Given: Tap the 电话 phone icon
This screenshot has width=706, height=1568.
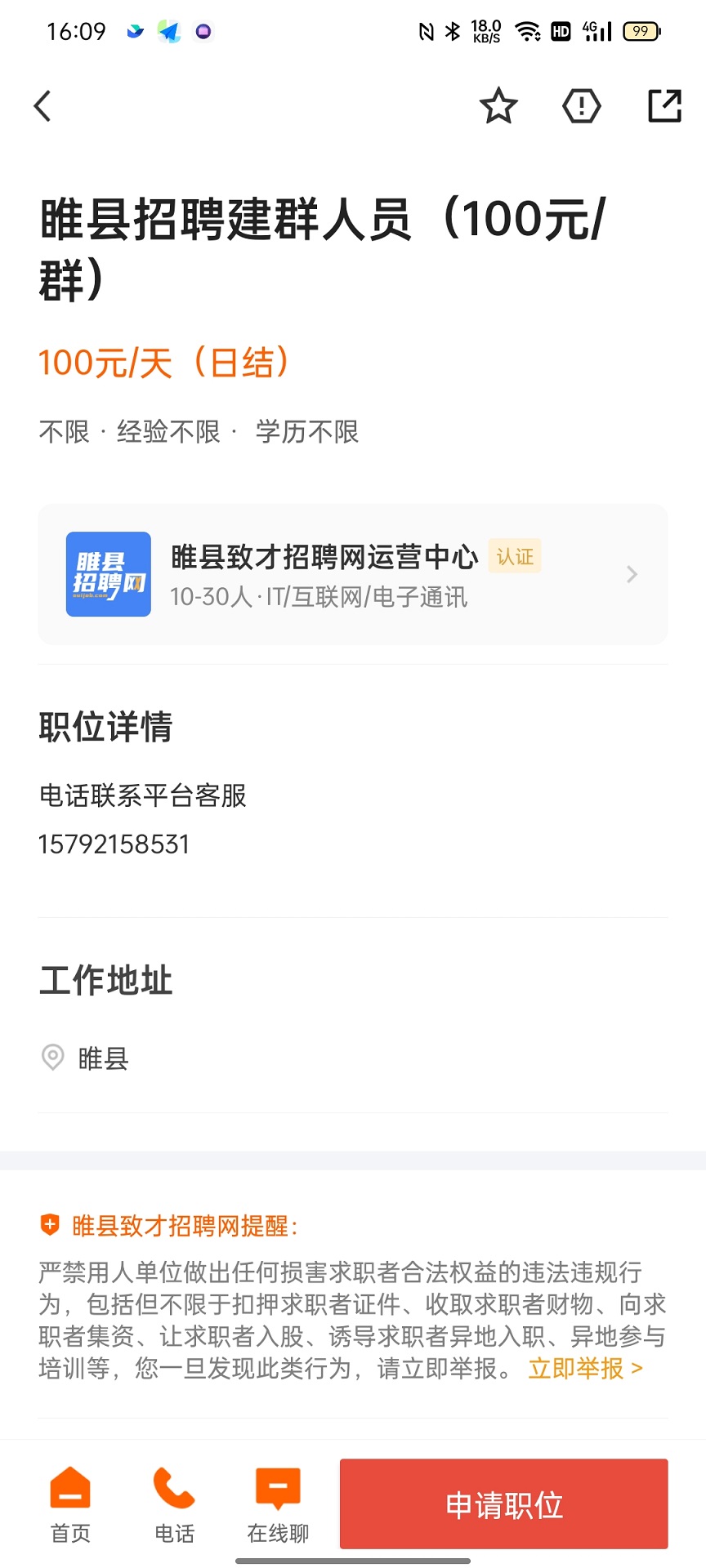Looking at the screenshot, I should 174,1488.
